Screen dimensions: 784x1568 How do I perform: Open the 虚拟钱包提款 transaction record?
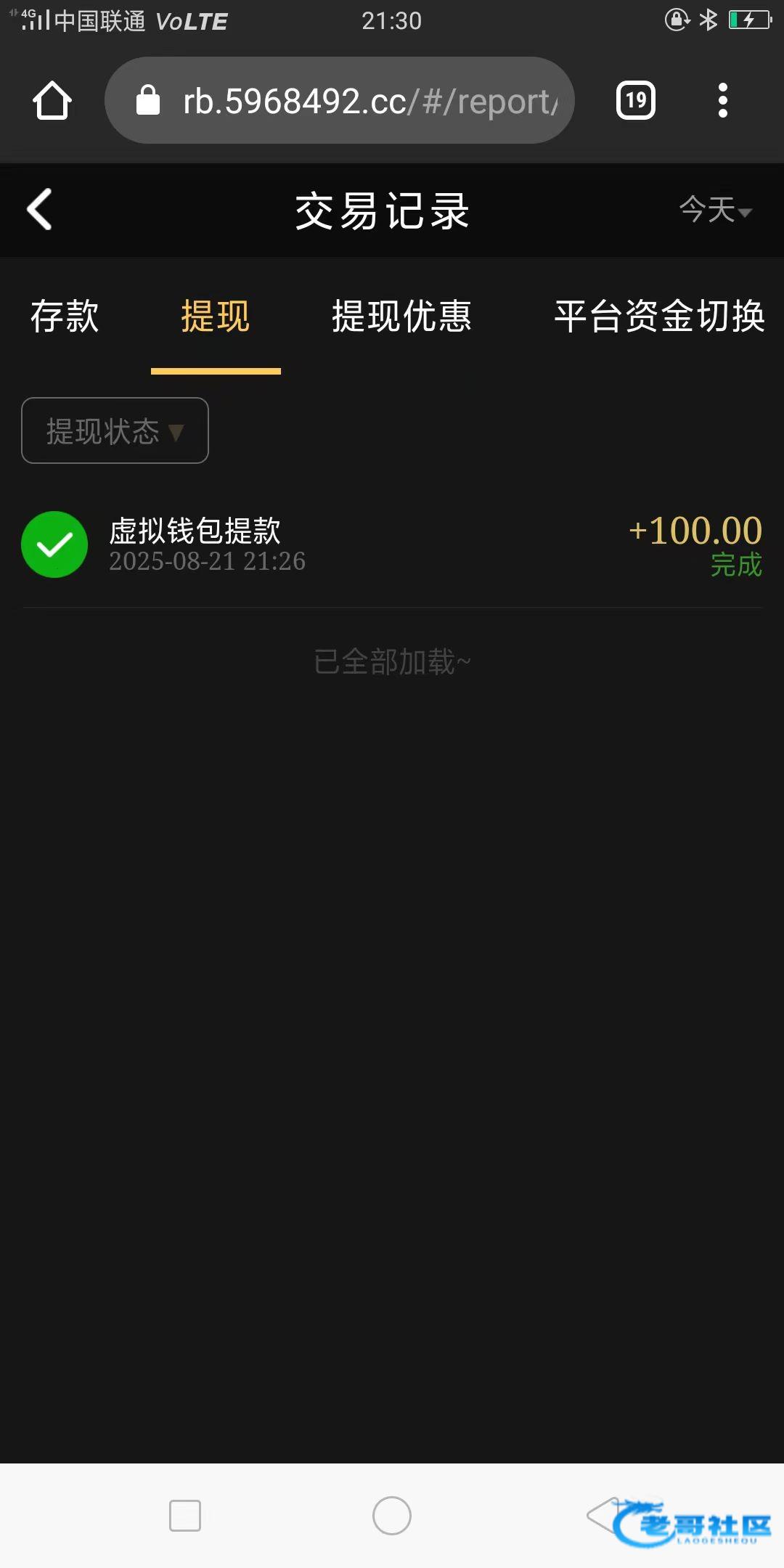392,544
